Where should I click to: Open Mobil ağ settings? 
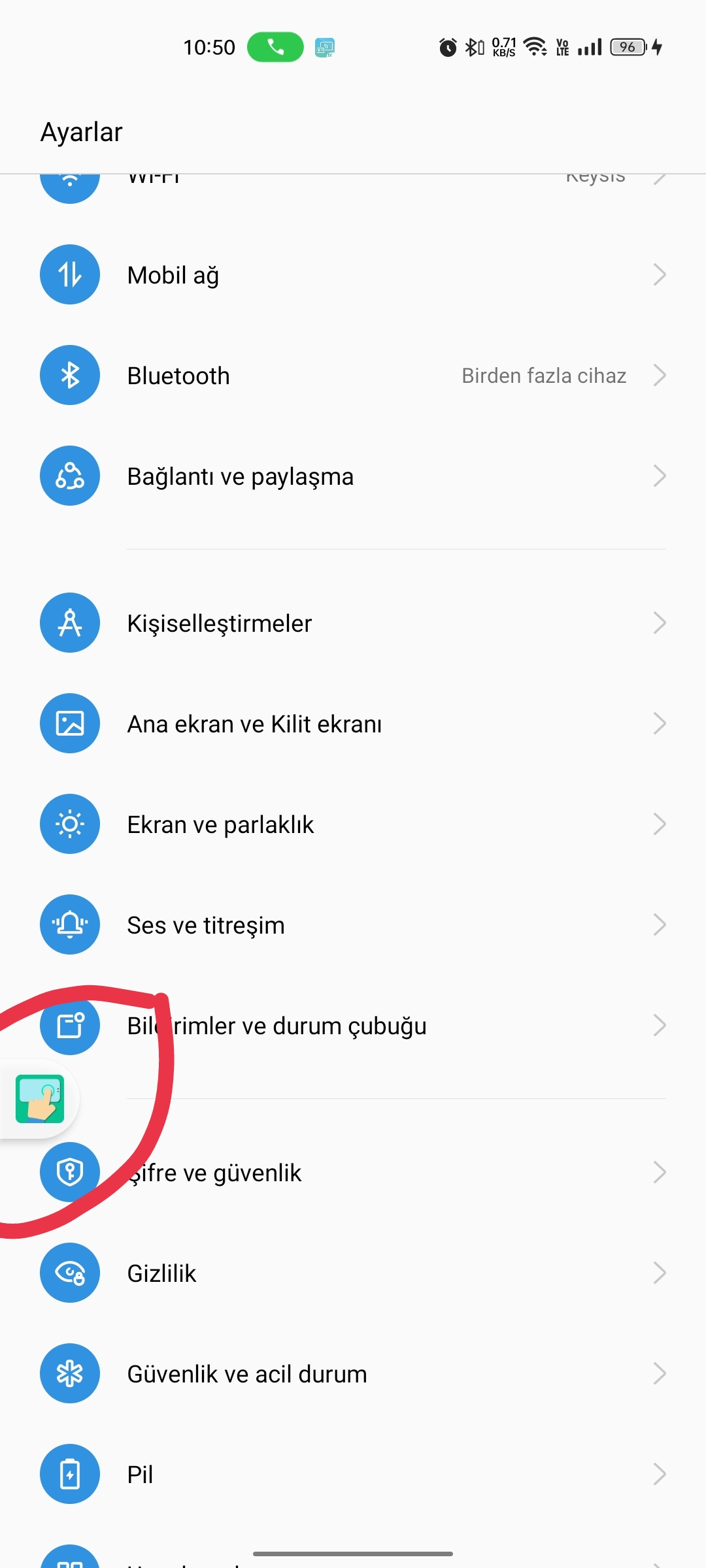[353, 274]
